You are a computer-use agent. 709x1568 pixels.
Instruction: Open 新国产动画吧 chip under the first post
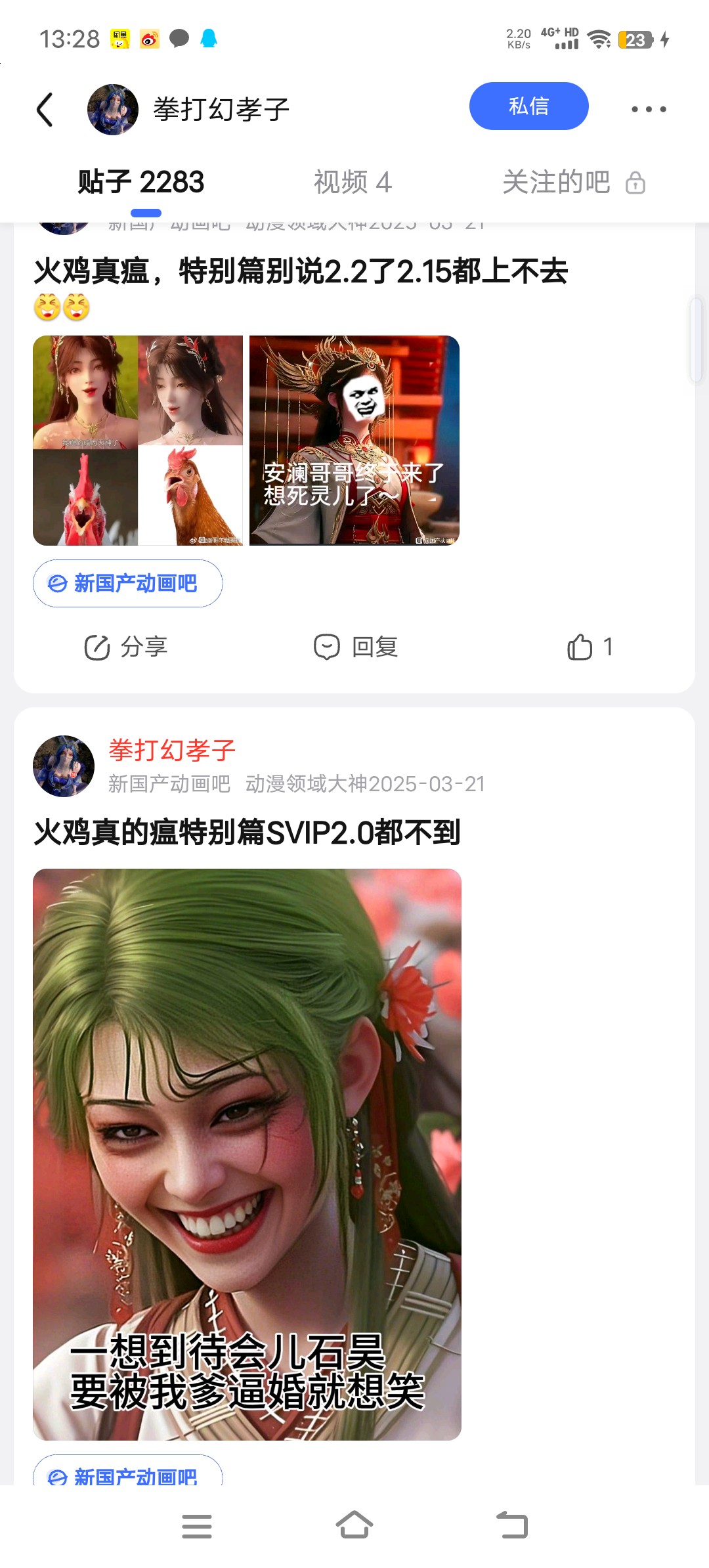coord(128,583)
